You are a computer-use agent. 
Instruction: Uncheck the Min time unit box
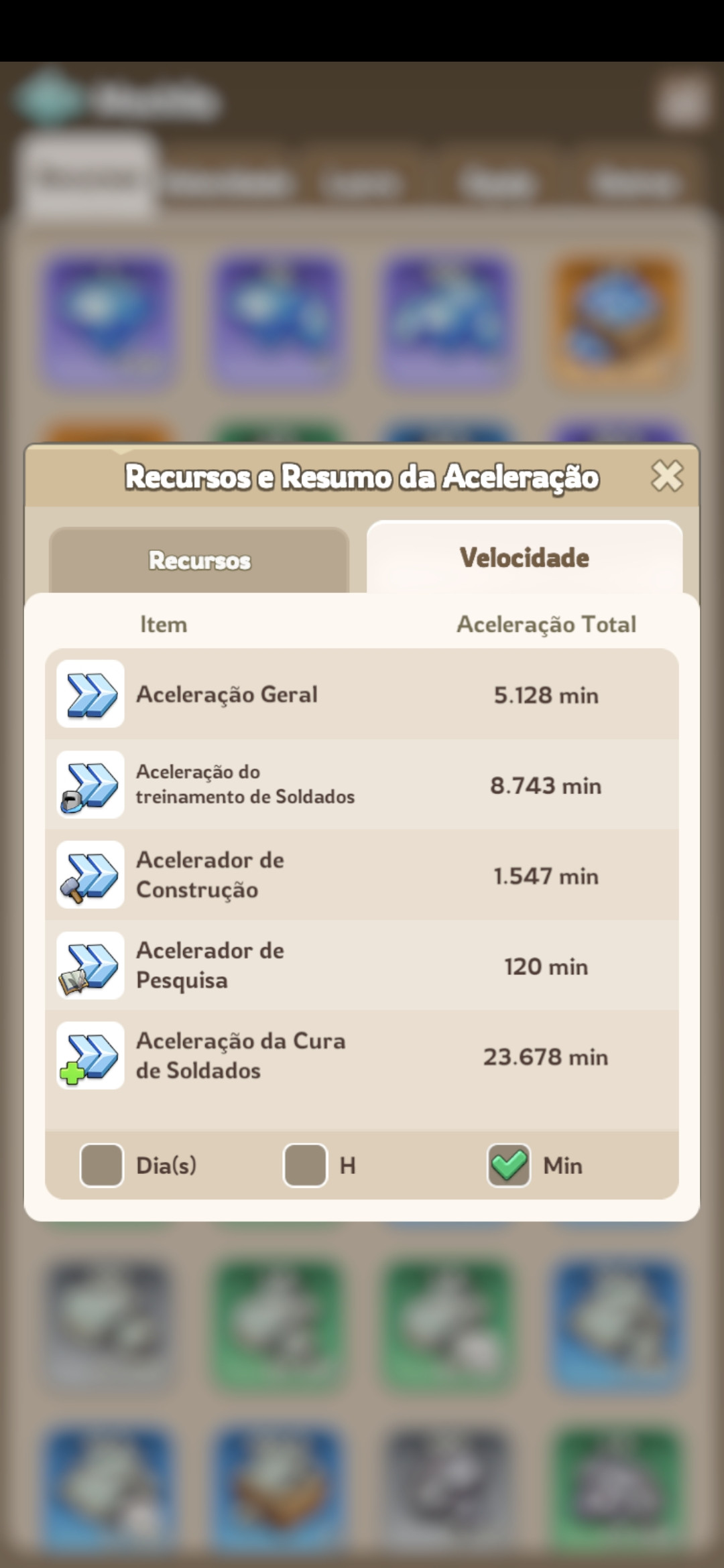(509, 1165)
